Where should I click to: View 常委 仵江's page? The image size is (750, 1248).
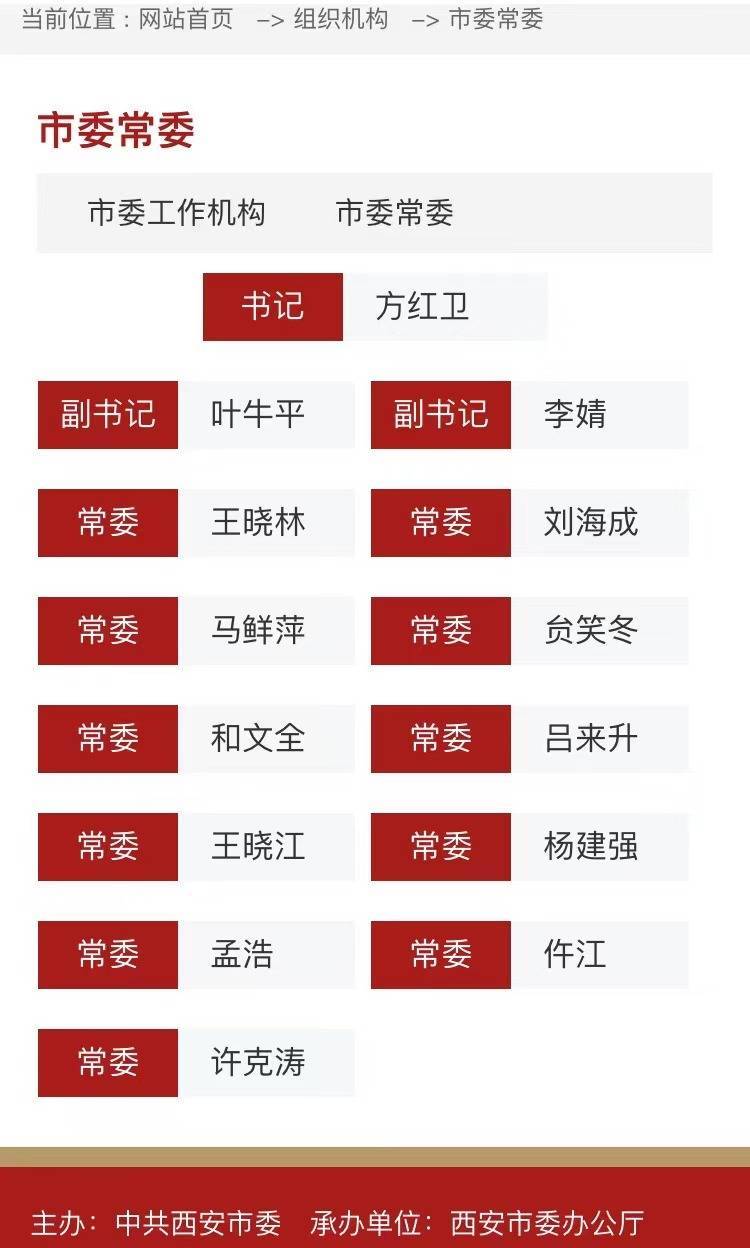tap(529, 955)
